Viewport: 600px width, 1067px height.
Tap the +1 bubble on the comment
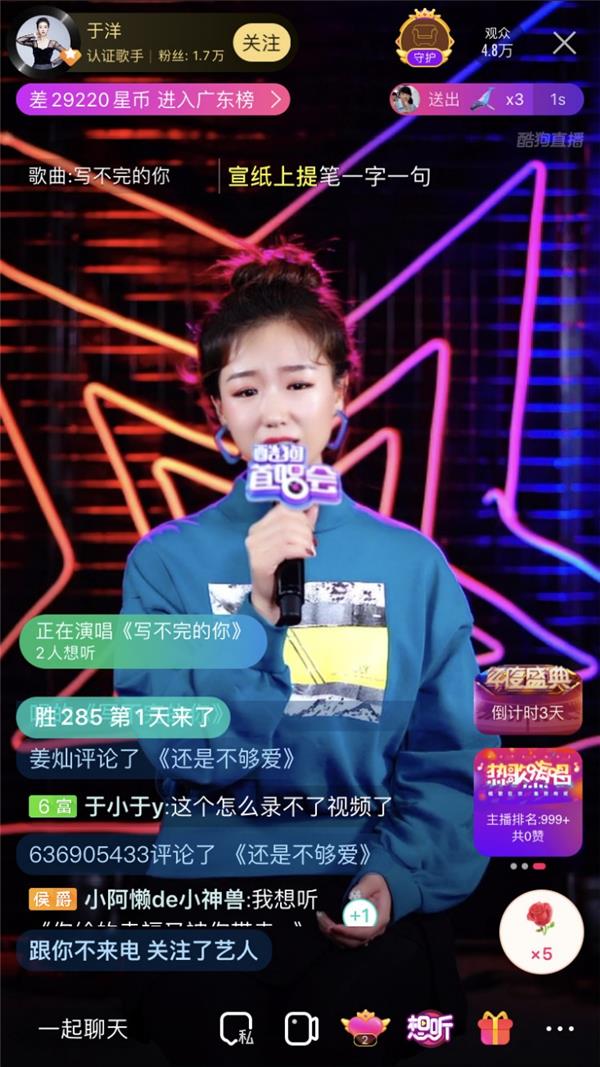(359, 914)
